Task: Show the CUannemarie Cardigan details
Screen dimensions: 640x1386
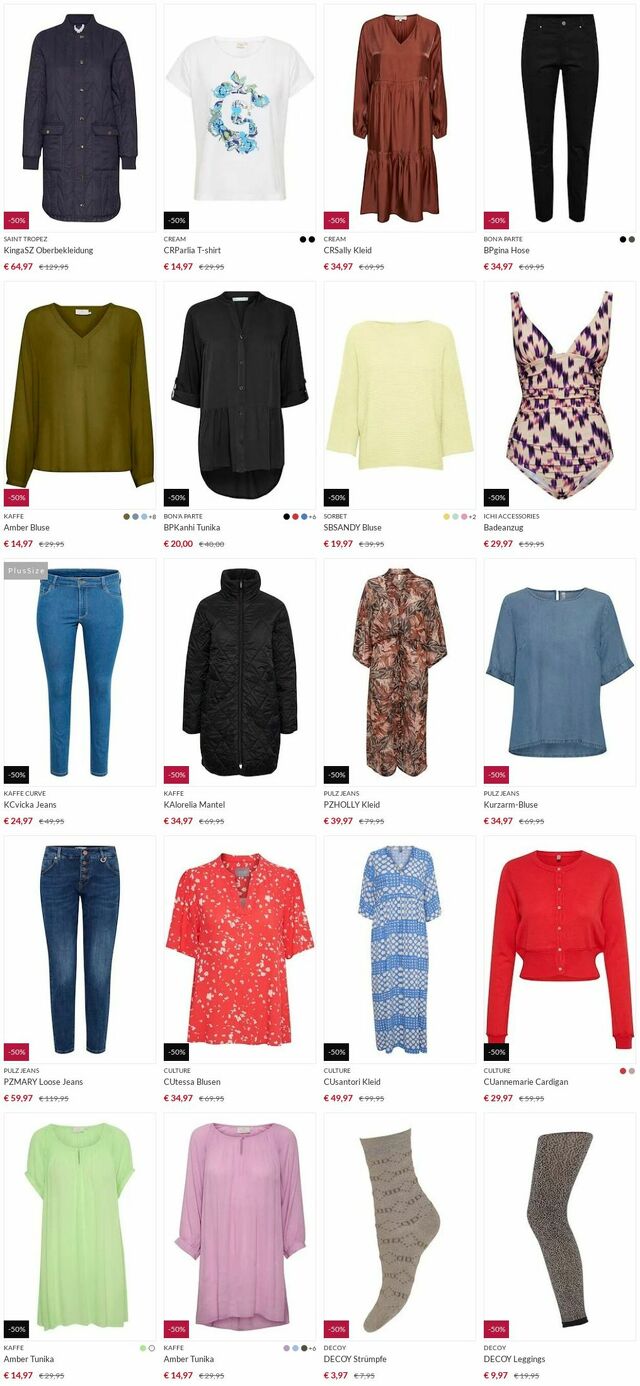Action: coord(560,948)
